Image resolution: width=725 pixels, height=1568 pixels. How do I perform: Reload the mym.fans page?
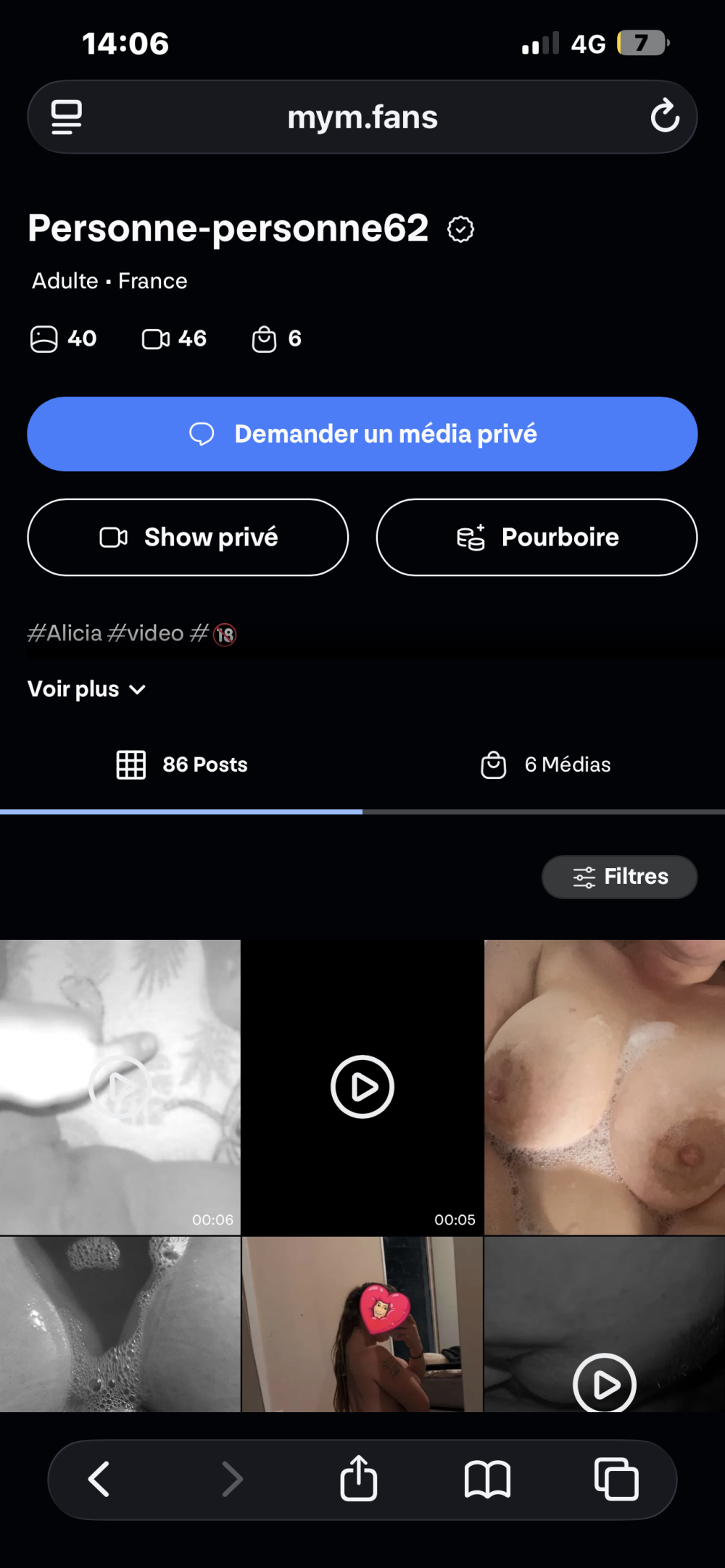(x=664, y=117)
